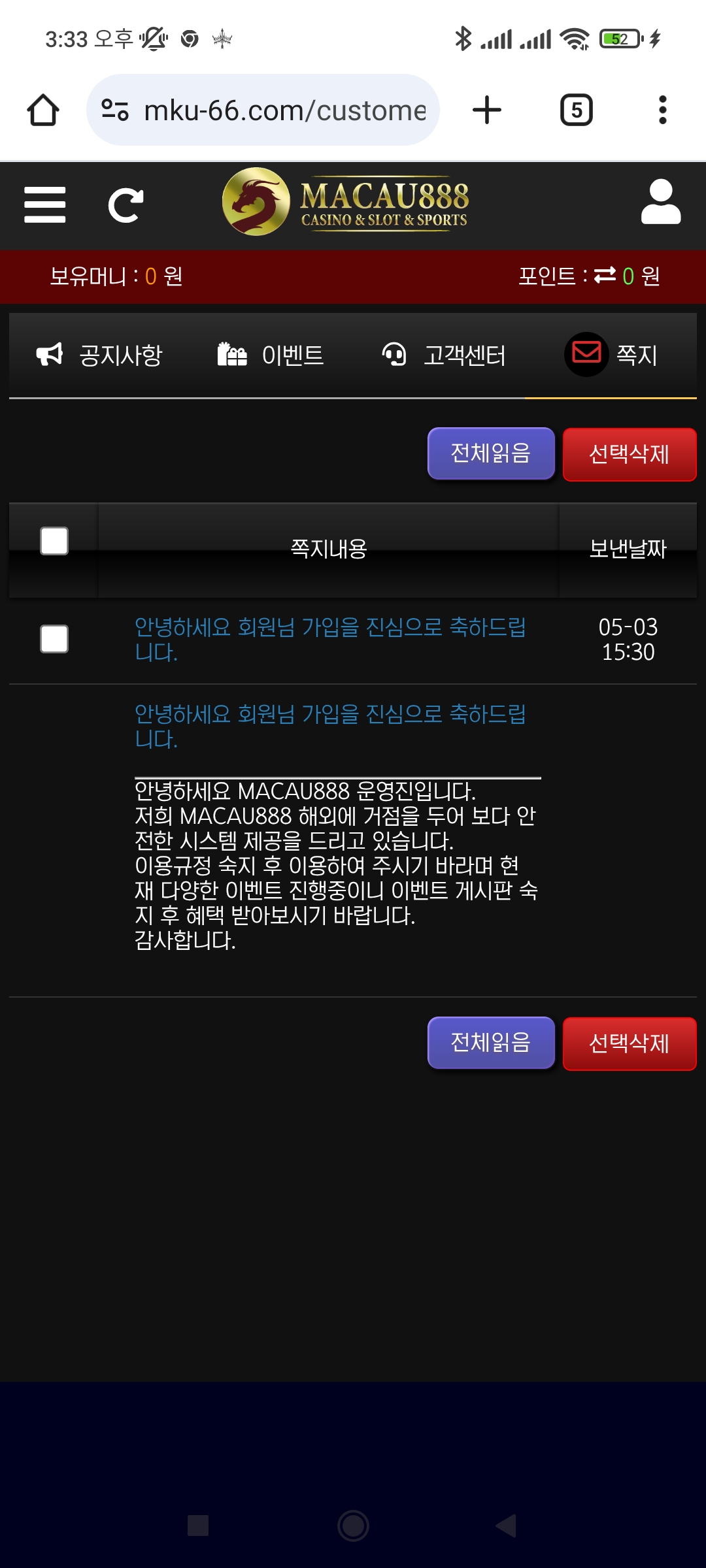Switch to the 공지사항 tab
The image size is (706, 1568).
click(x=99, y=355)
